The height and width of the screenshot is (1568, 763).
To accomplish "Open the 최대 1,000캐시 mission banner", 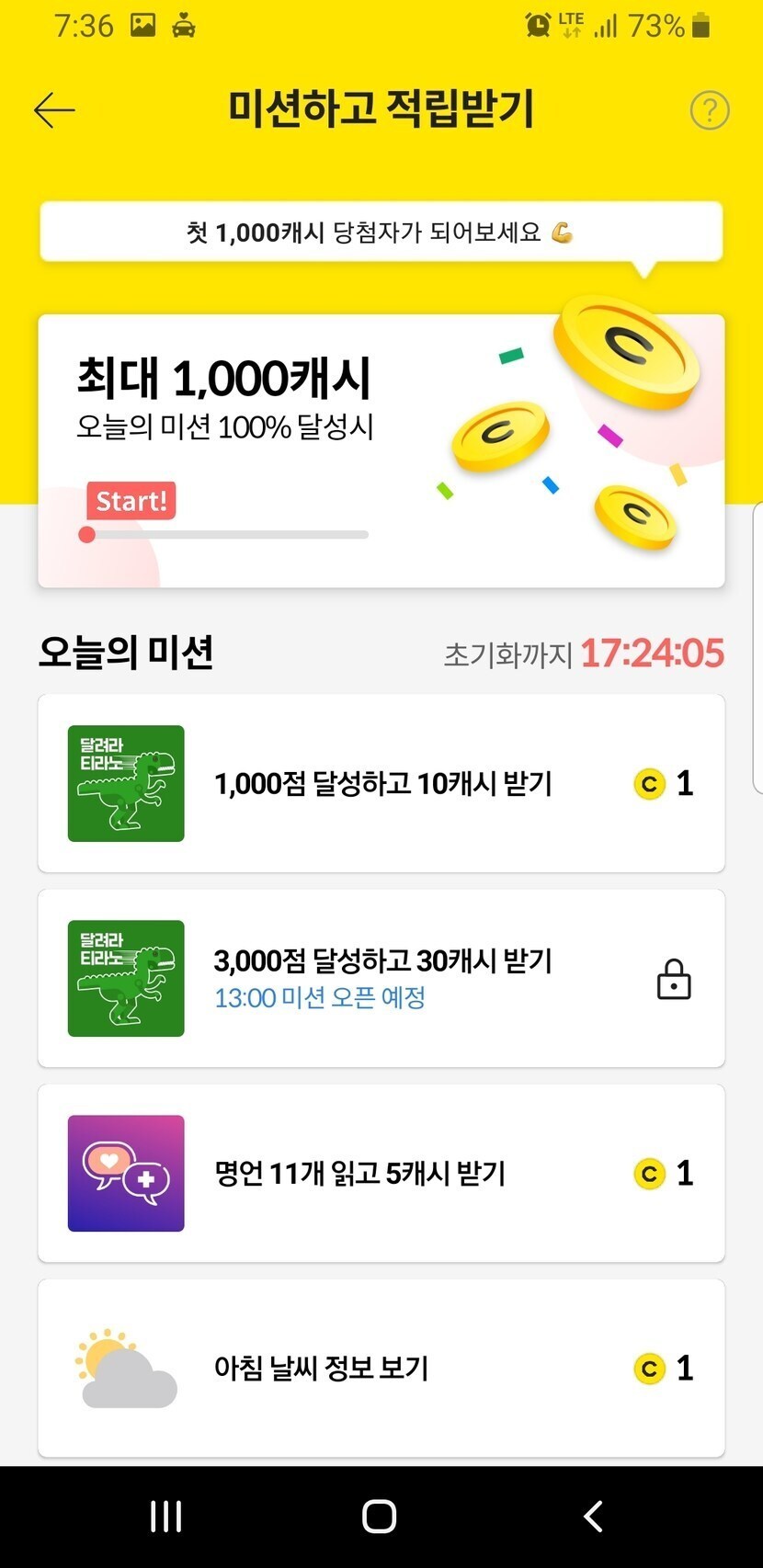I will coord(381,450).
